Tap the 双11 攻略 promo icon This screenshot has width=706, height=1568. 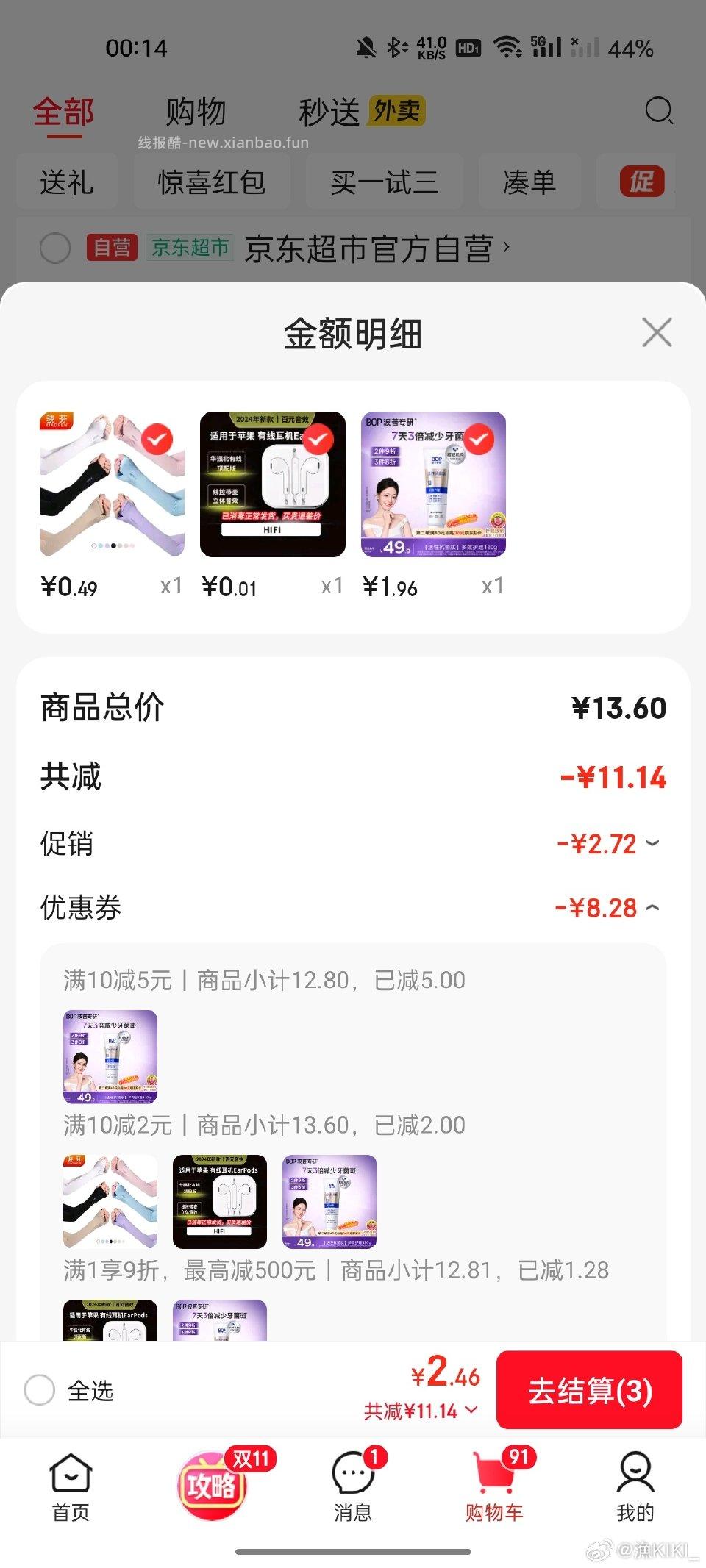point(212,1485)
